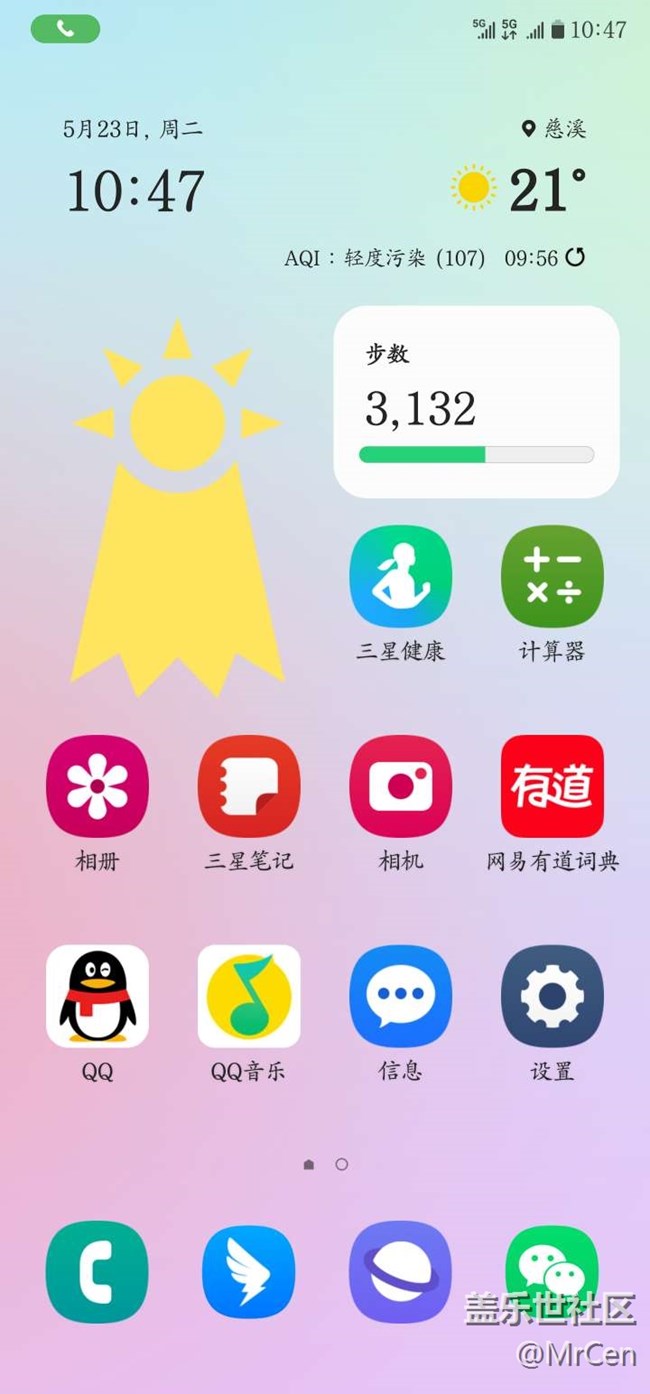Return to the ongoing call indicator
The image size is (650, 1394).
pos(65,29)
